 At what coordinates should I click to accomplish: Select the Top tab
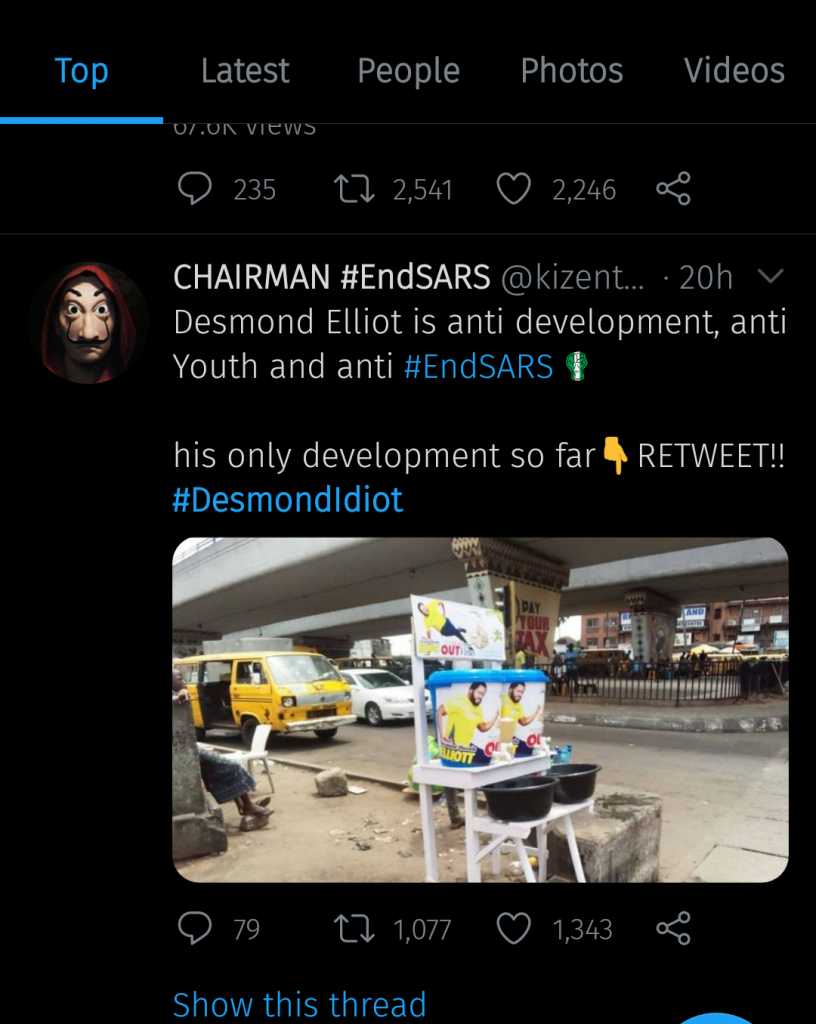[81, 71]
